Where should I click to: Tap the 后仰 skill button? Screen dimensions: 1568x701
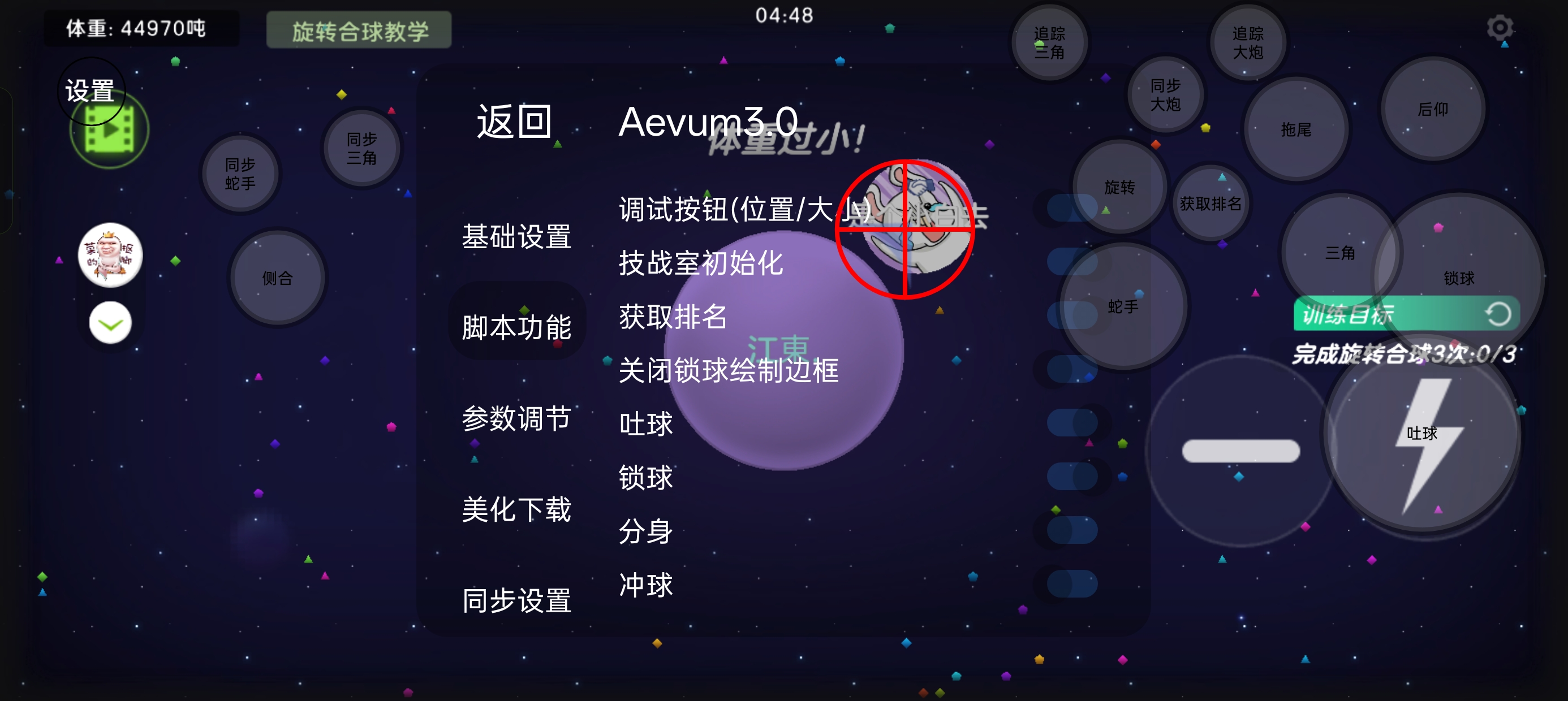1432,109
